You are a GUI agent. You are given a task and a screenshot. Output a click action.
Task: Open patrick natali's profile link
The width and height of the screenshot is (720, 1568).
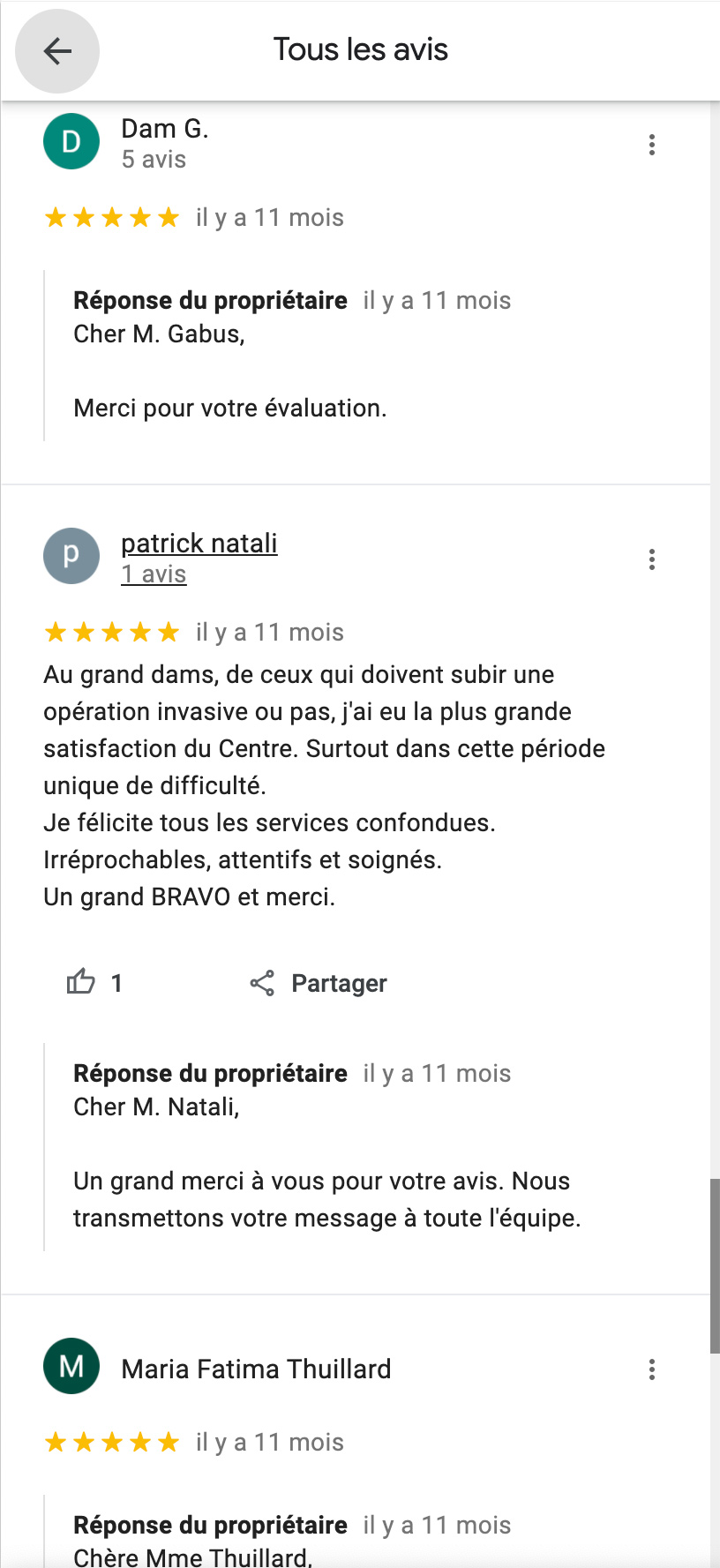point(199,544)
